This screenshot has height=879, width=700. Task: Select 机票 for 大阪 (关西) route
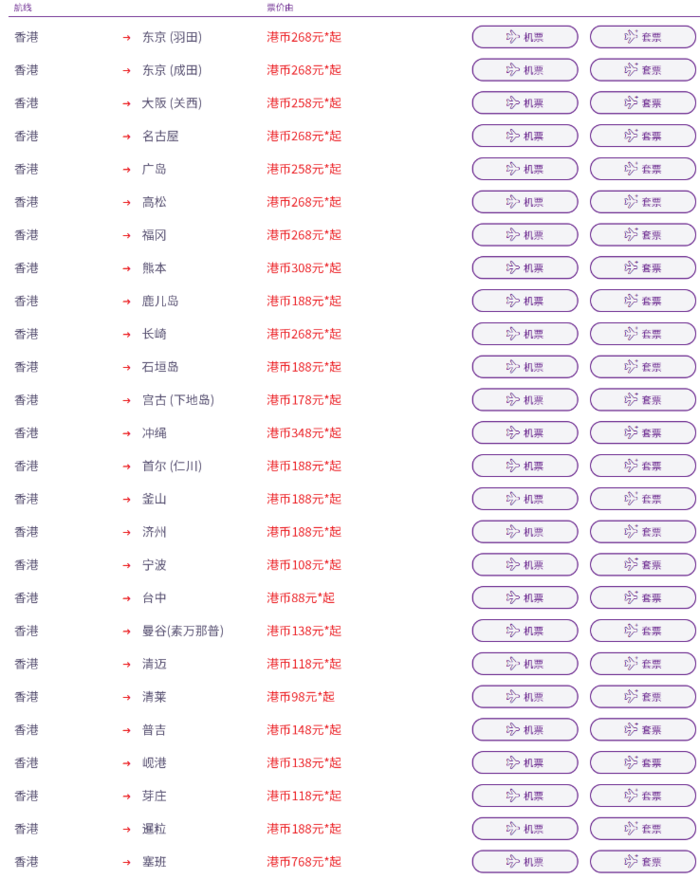pyautogui.click(x=525, y=103)
